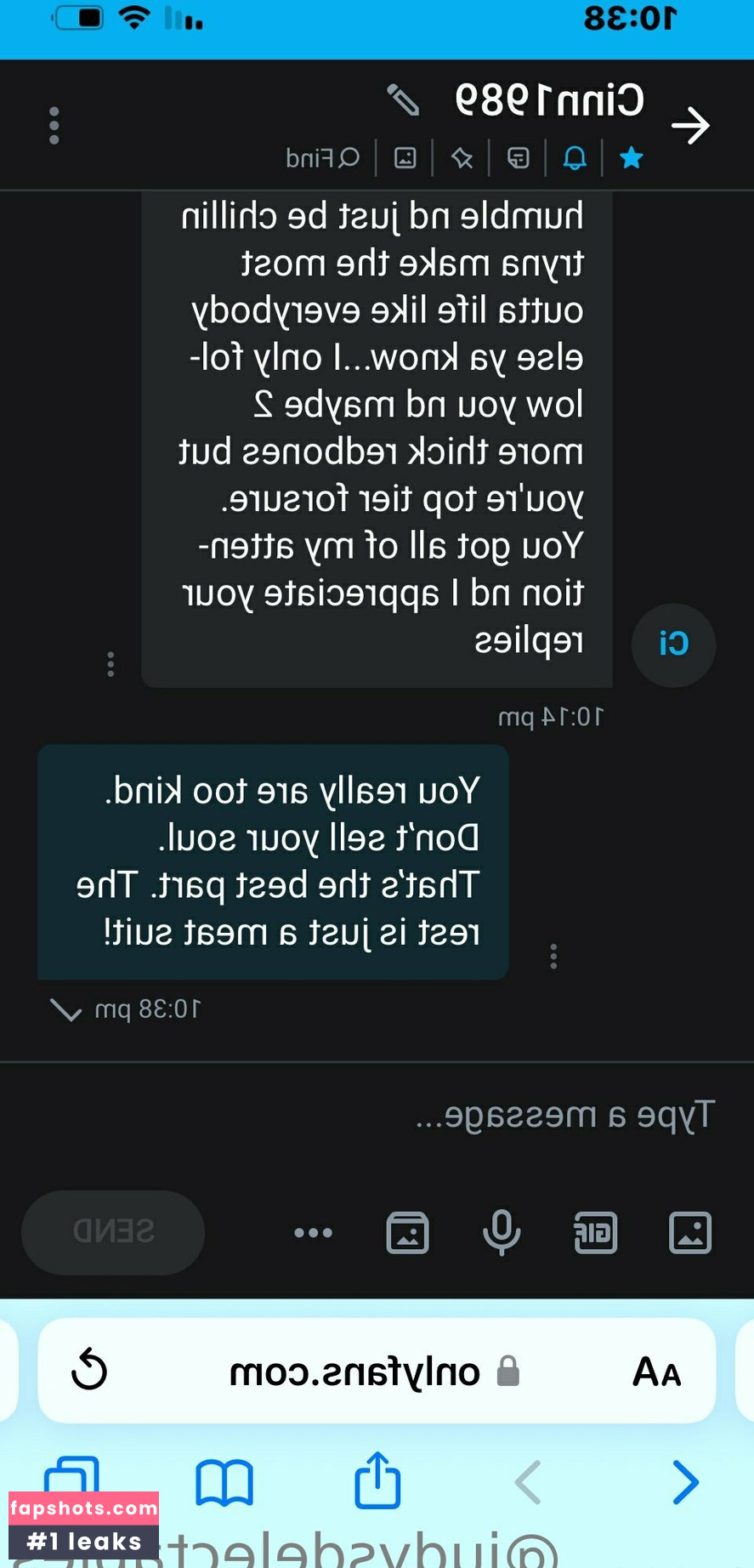Open the GIF picker
Image resolution: width=754 pixels, height=1568 pixels.
click(596, 1233)
